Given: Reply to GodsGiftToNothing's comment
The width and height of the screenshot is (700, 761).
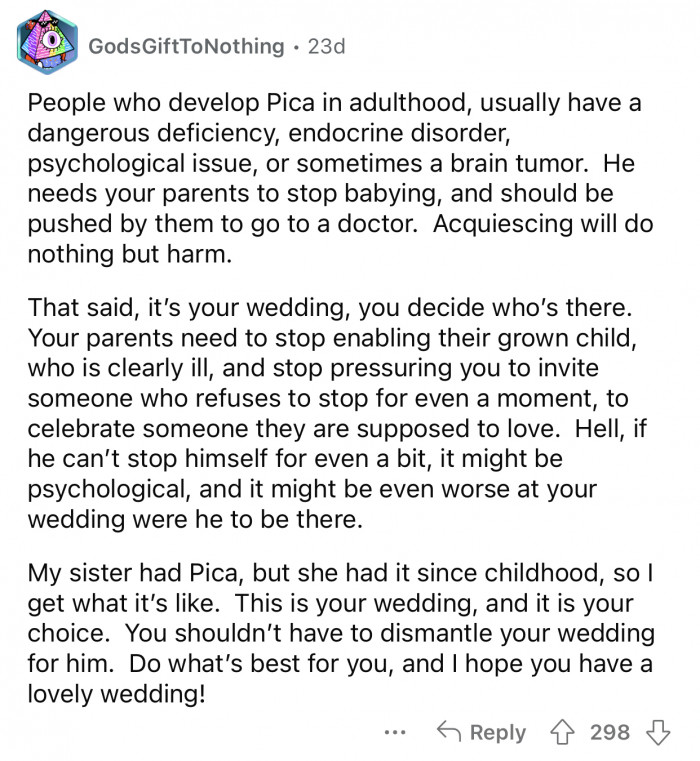Looking at the screenshot, I should 483,733.
